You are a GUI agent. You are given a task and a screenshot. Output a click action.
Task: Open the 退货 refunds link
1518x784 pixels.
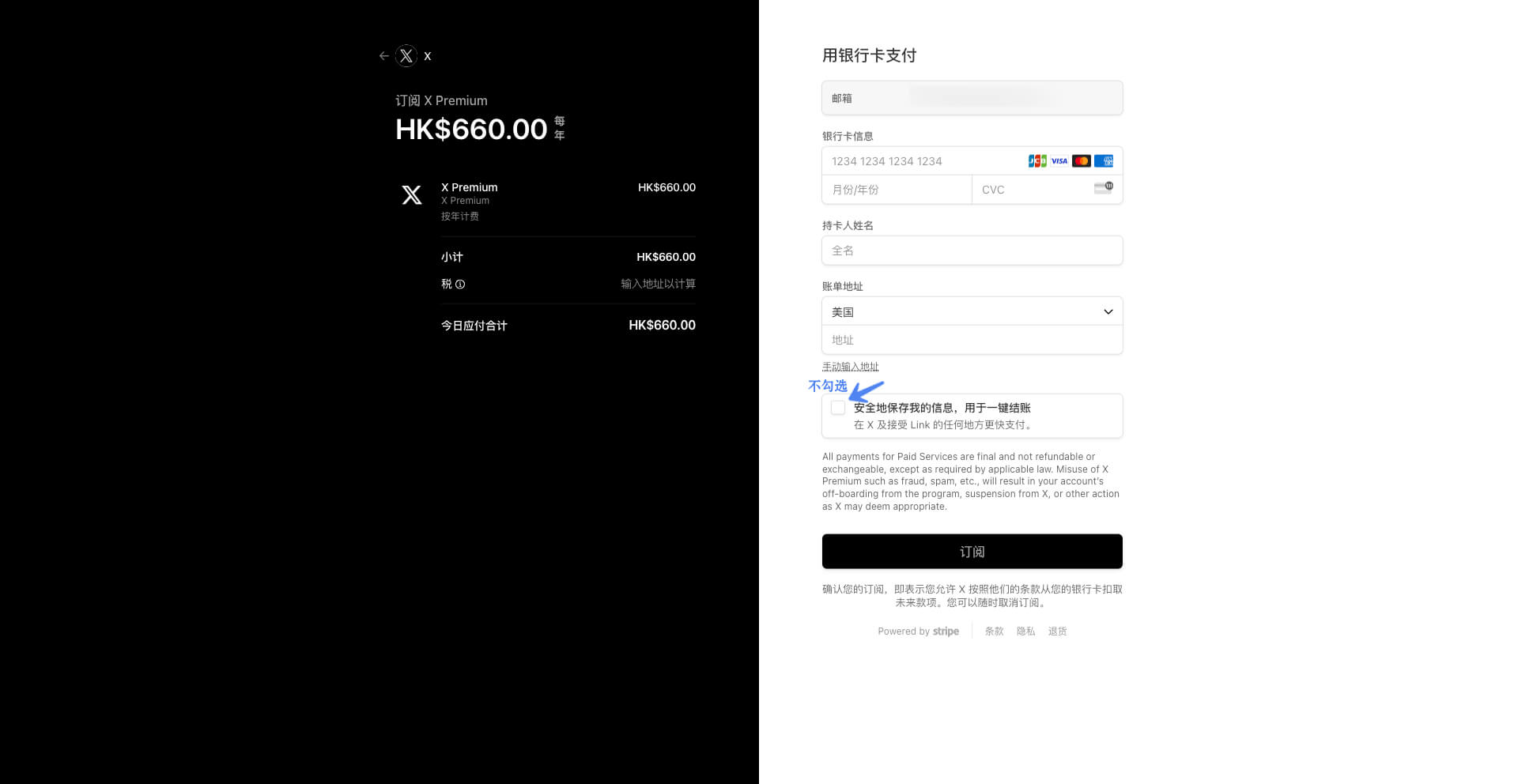1057,631
